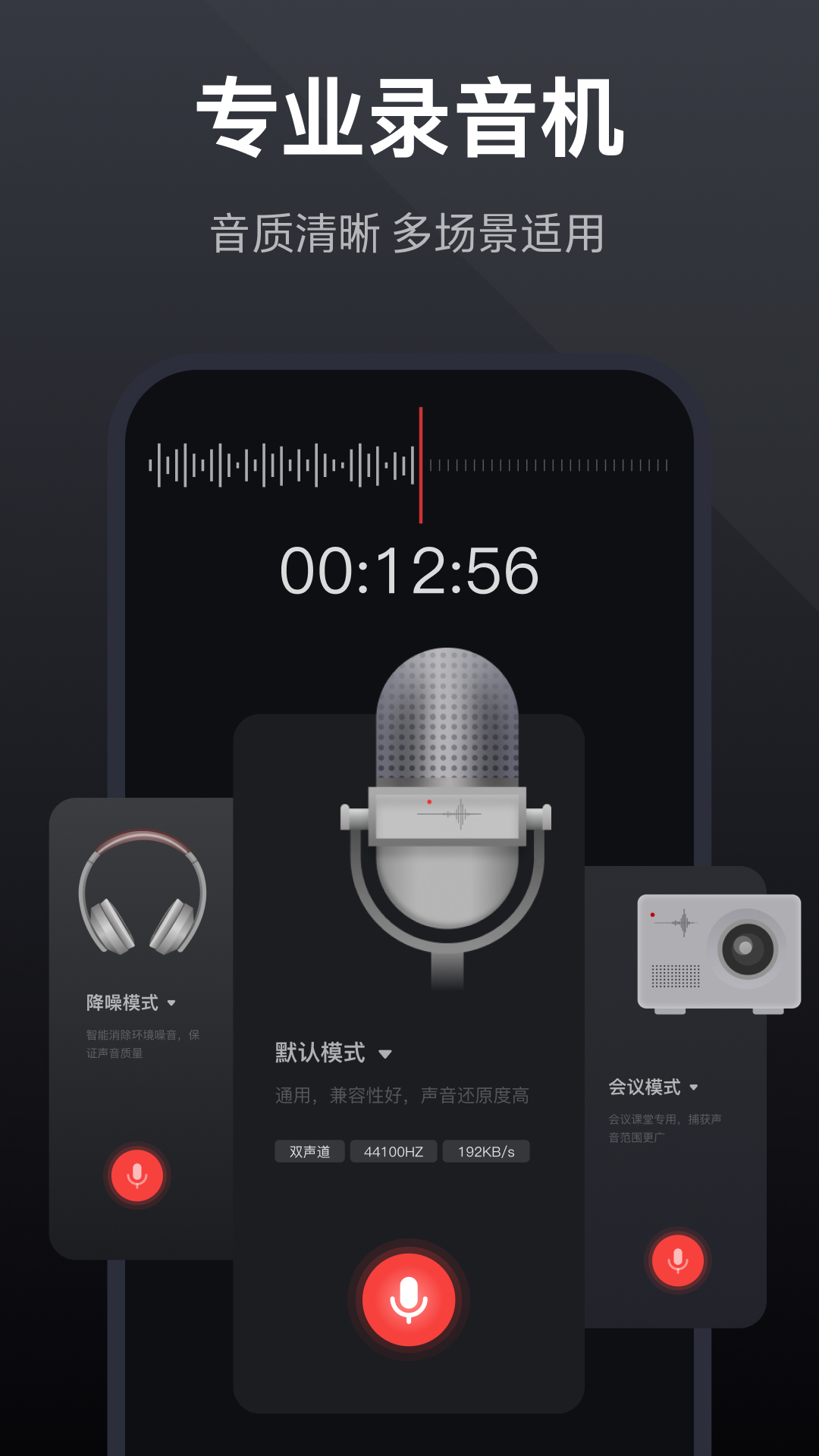Click the red playhead on the waveform

click(x=422, y=463)
